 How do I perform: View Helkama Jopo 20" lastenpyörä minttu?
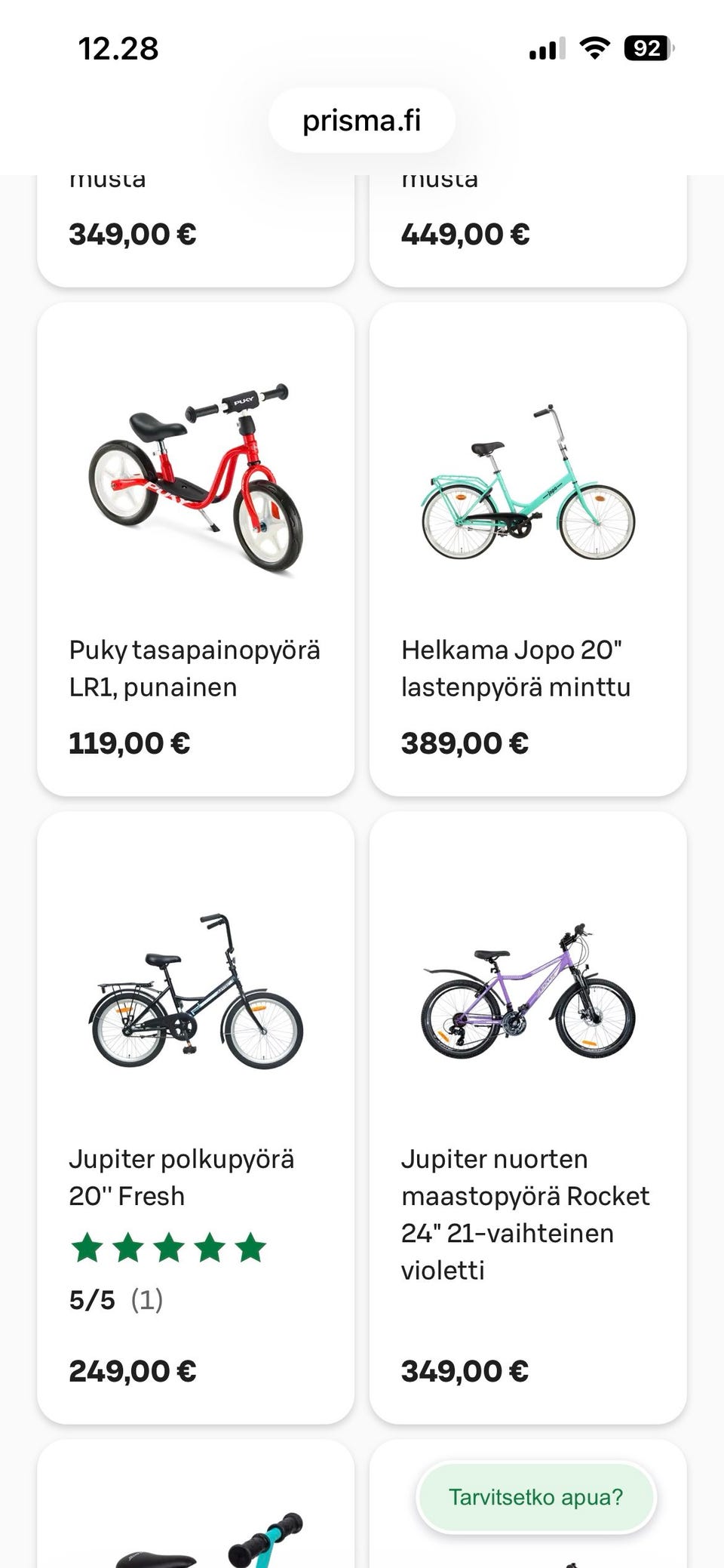[x=527, y=549]
